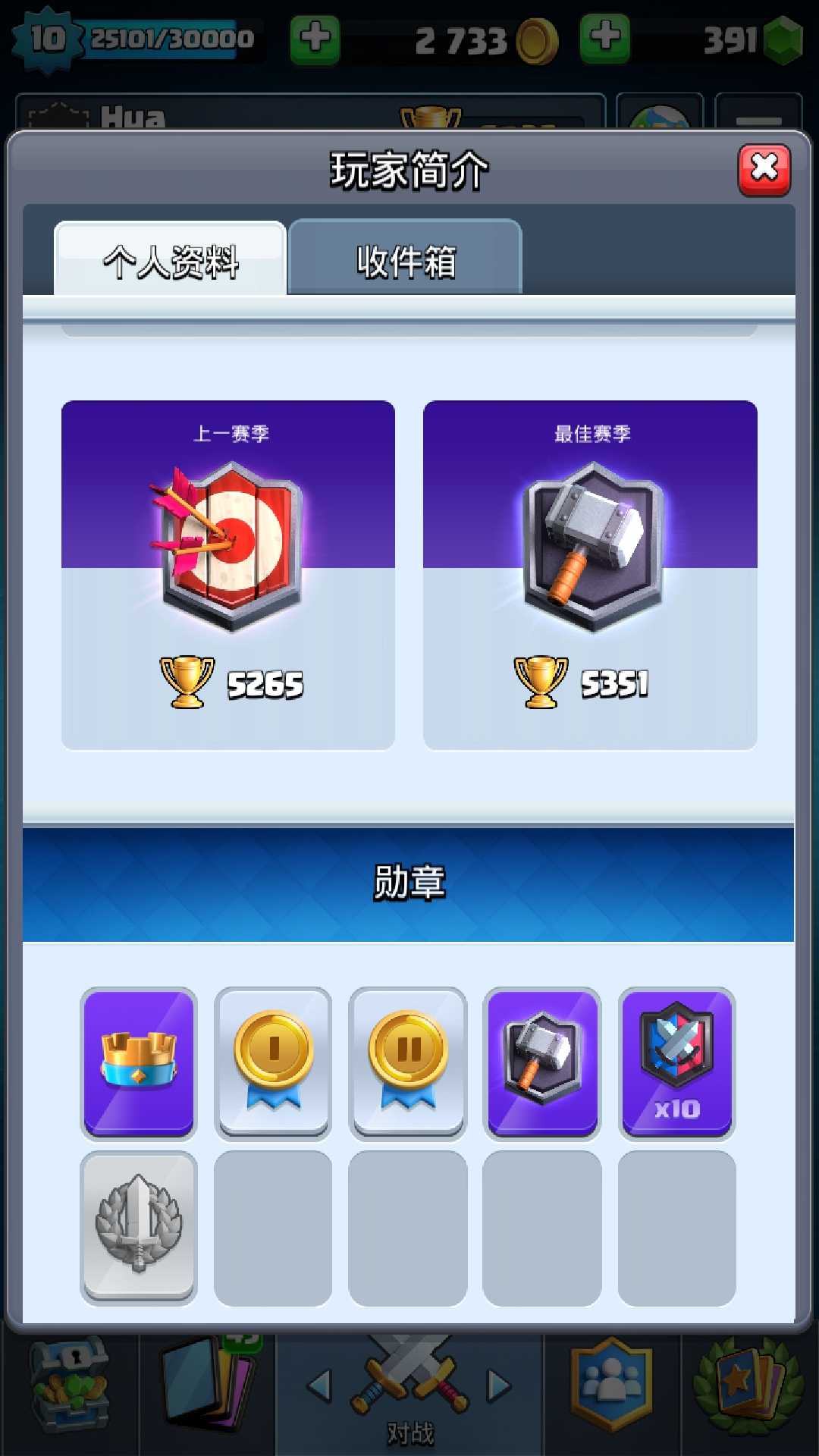The image size is (819, 1456).
Task: Close the 玩家简介 dialog
Action: tap(764, 170)
